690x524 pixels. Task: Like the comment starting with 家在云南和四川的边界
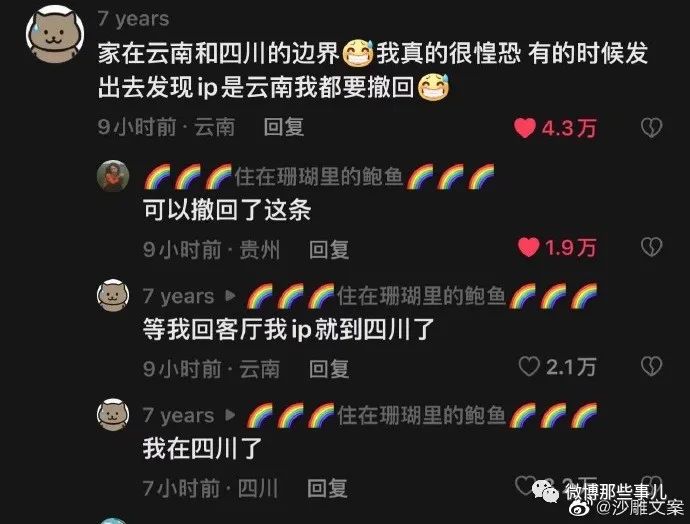point(526,127)
